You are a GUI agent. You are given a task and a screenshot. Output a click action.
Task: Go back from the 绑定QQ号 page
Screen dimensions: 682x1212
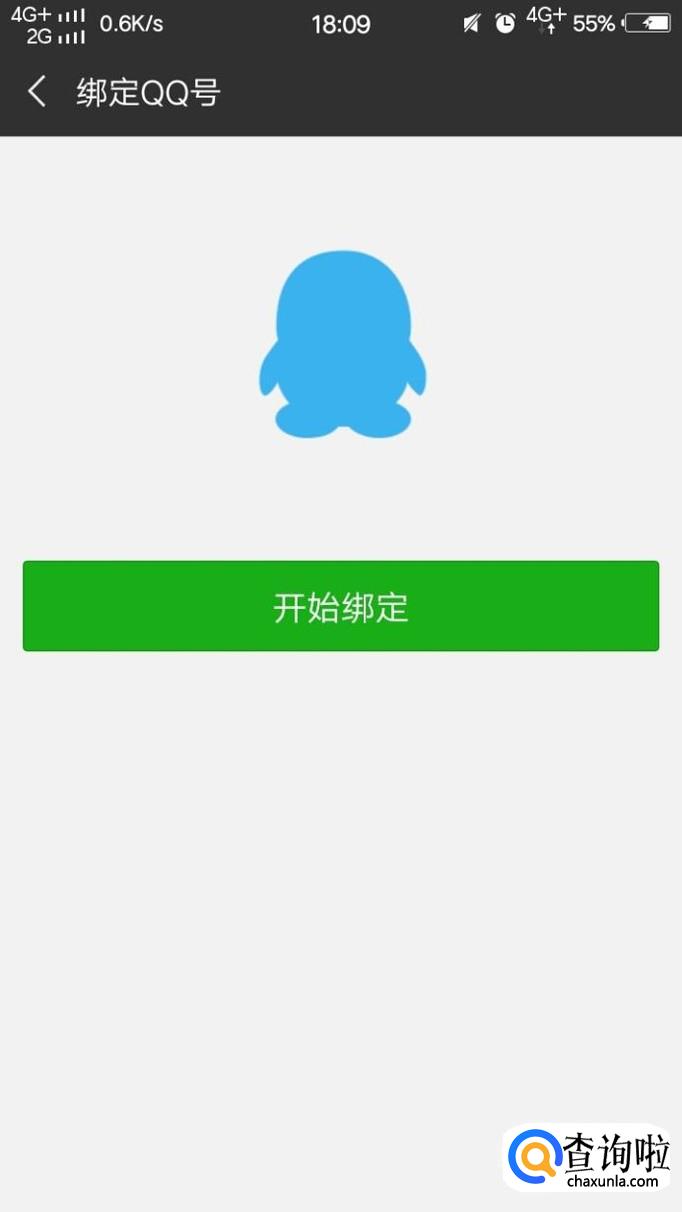(37, 92)
